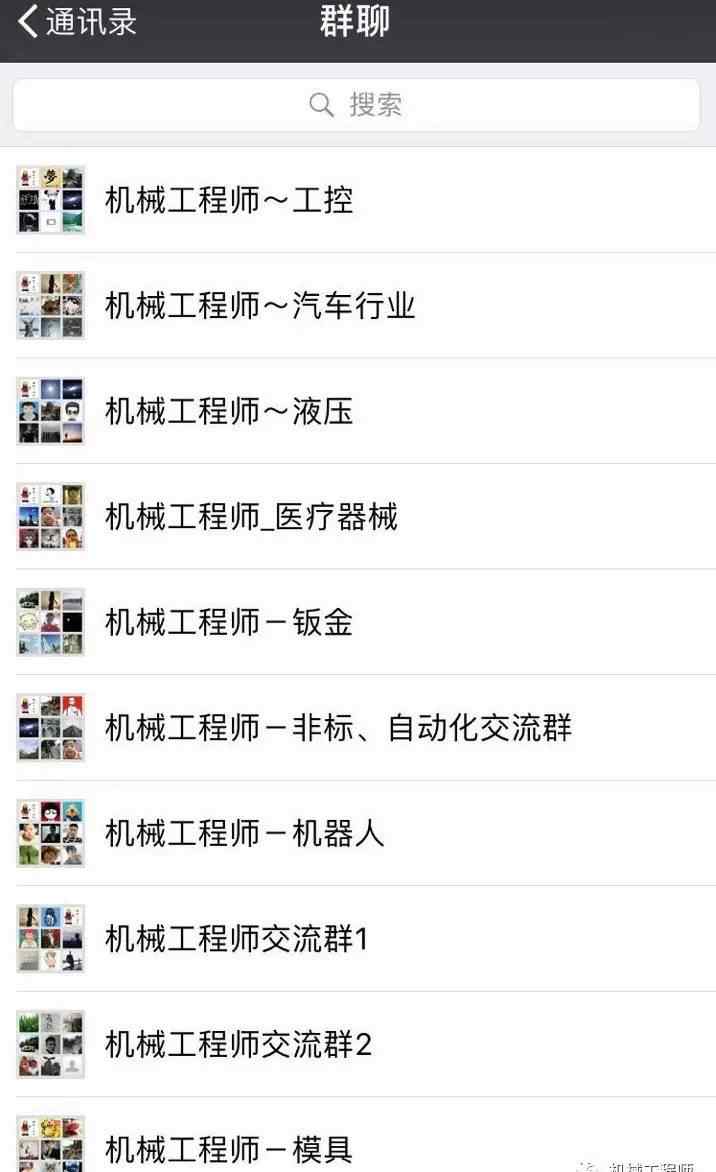Screen dimensions: 716x1172
Task: Open group chat 机械工程师～工控
Action: [x=230, y=200]
